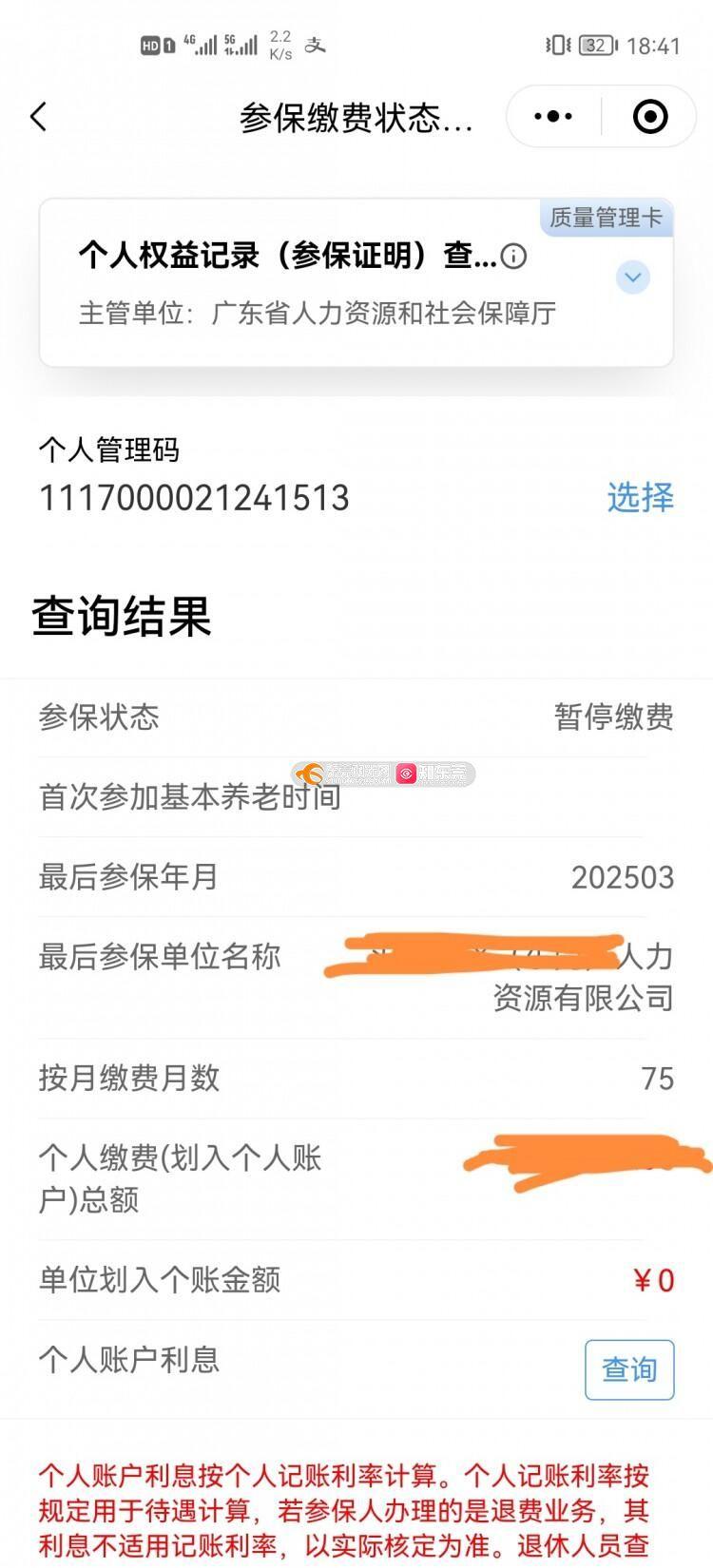The width and height of the screenshot is (713, 1568).
Task: Tap 选择 to choose a 个人管理码
Action: click(640, 497)
